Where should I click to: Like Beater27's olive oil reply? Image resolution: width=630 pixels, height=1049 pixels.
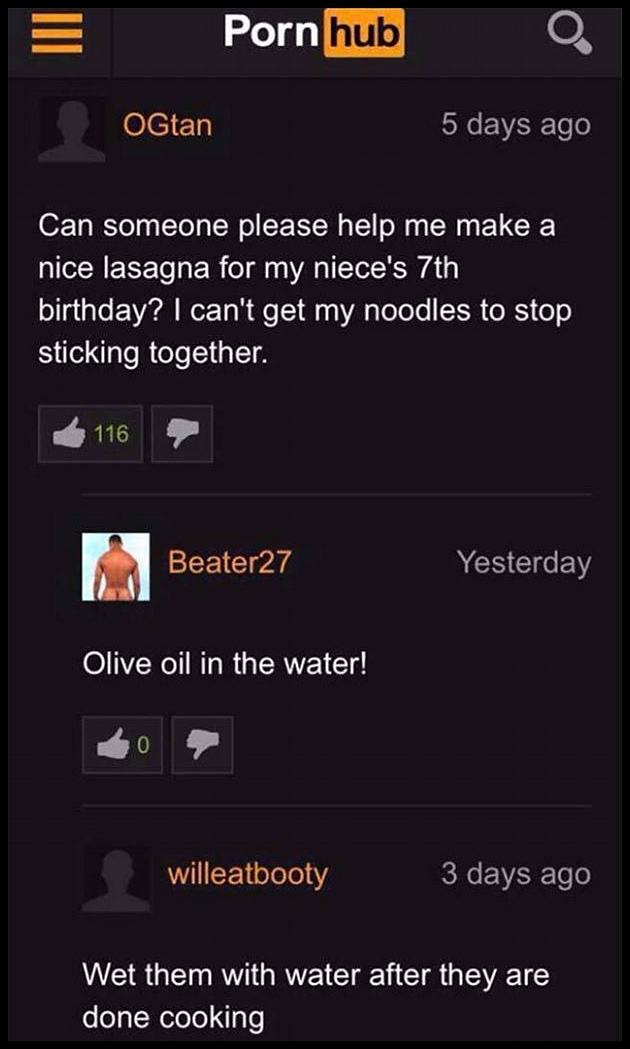(123, 745)
